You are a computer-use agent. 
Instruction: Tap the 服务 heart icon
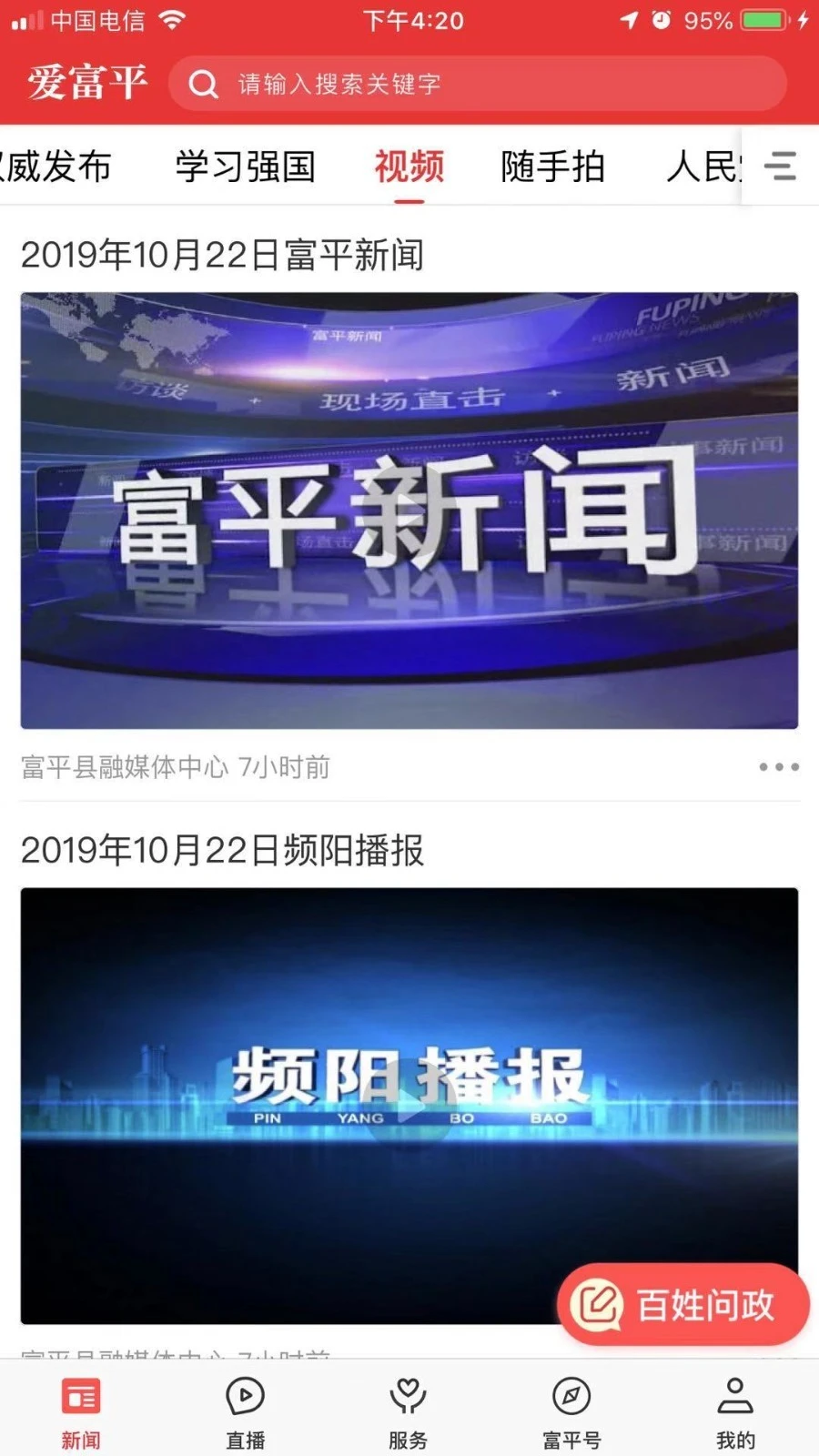pyautogui.click(x=408, y=1394)
